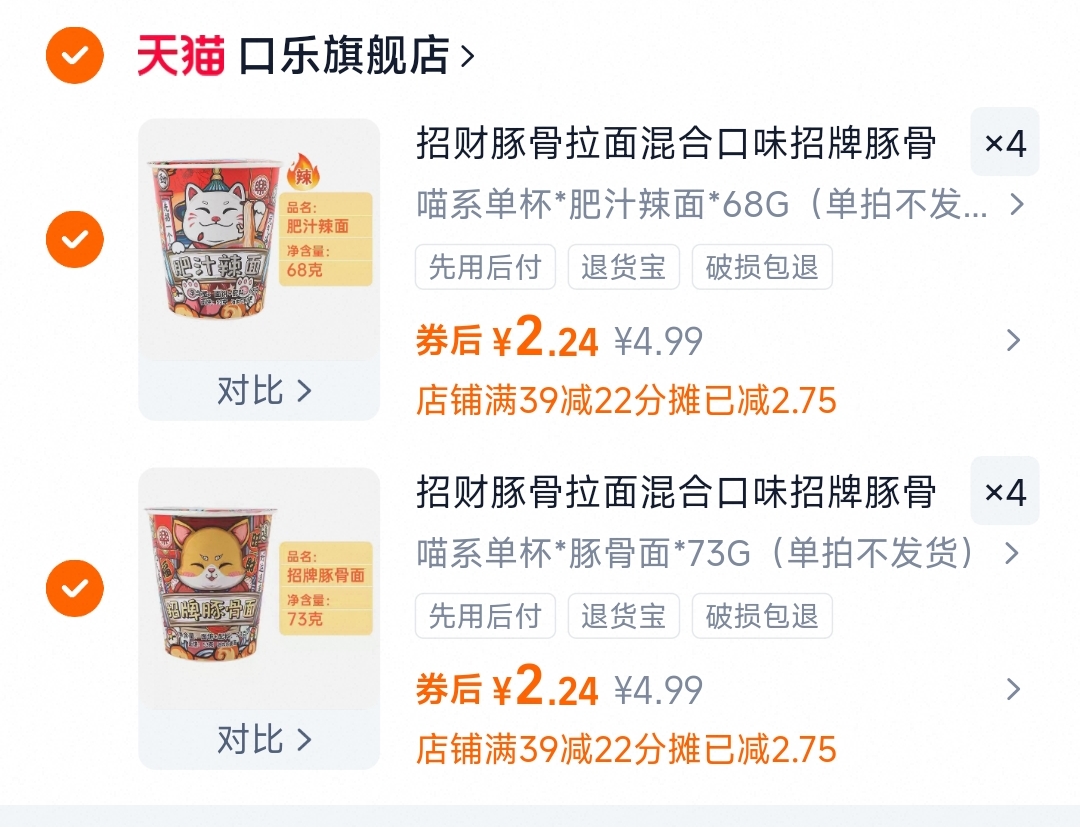
Task: Open 招财豚骨拉面 title of 豚骨面 73G item
Action: click(x=676, y=492)
